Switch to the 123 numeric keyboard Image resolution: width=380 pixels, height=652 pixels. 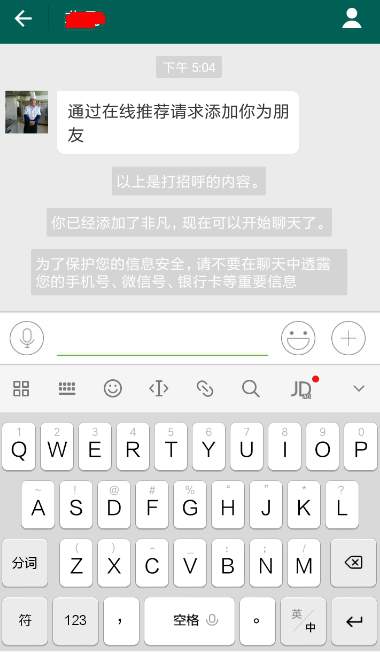(75, 621)
